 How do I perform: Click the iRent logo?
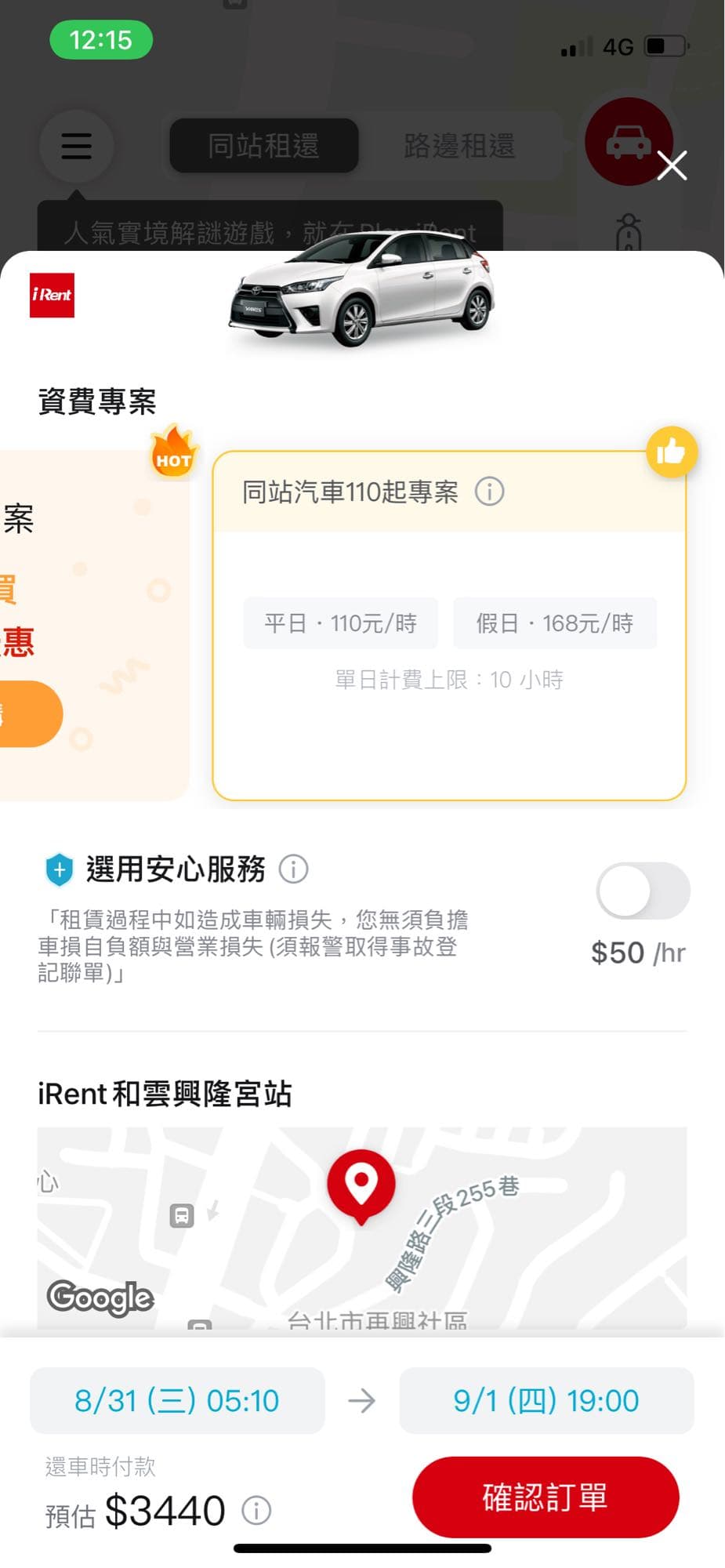(51, 295)
